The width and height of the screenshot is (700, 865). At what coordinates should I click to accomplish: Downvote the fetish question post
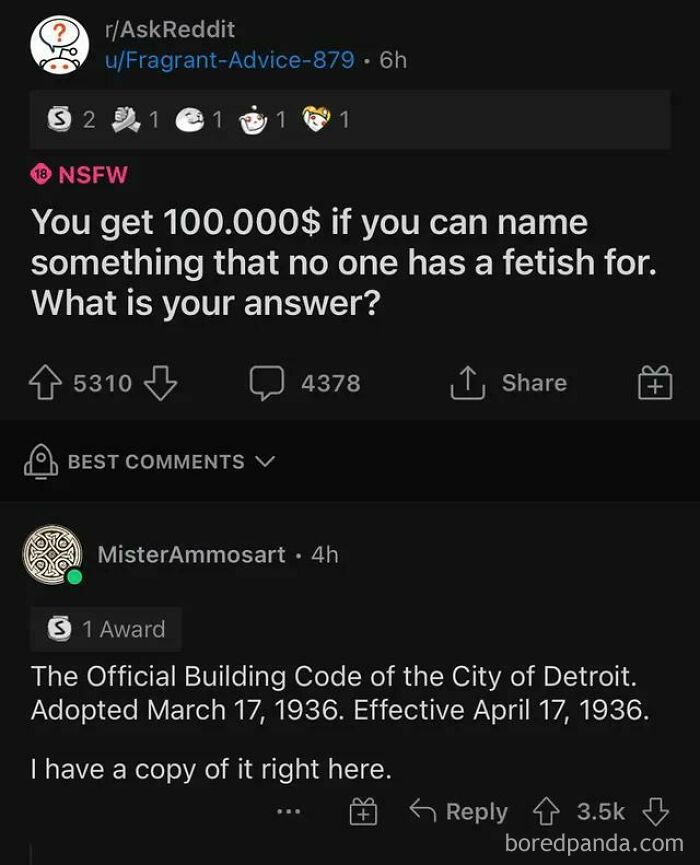click(160, 383)
